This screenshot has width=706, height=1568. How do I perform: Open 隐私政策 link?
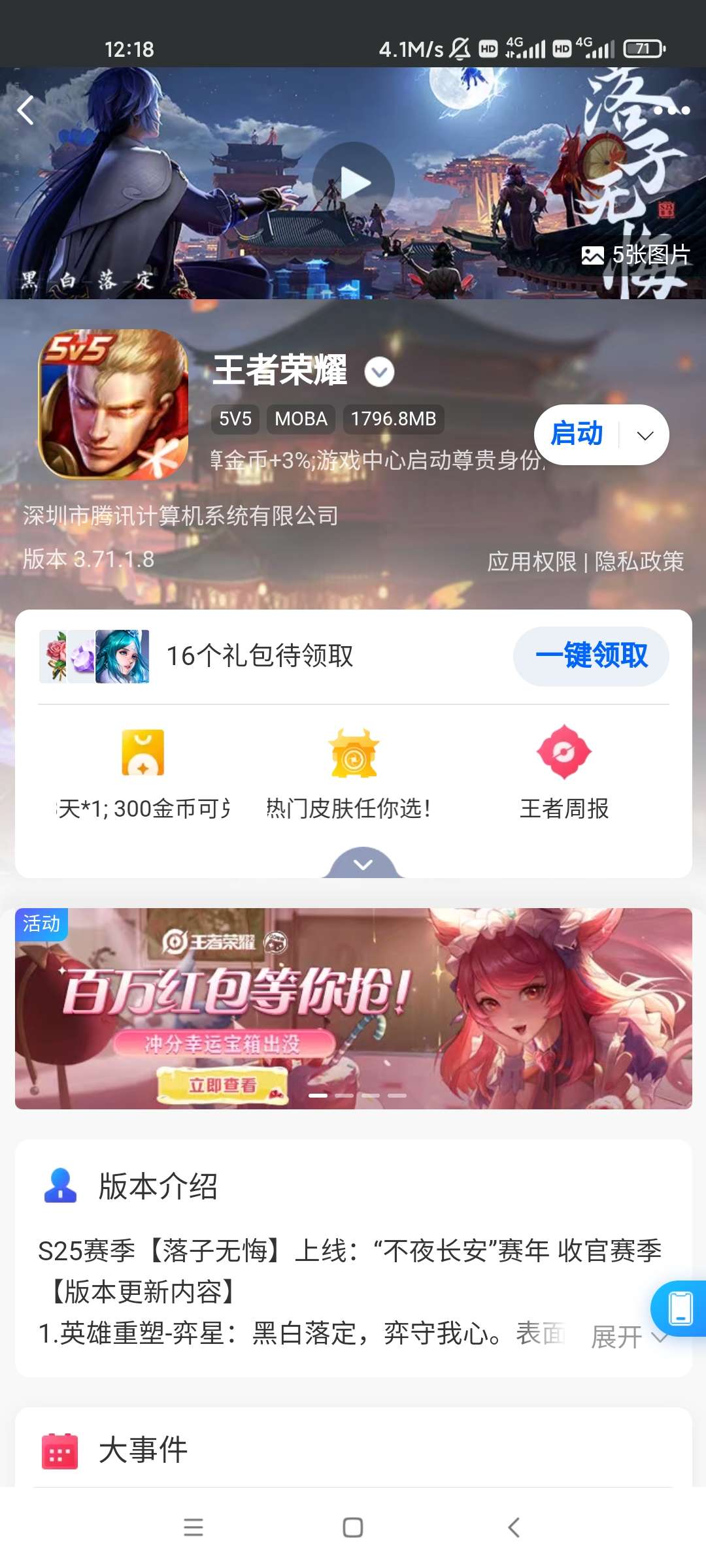[x=639, y=561]
